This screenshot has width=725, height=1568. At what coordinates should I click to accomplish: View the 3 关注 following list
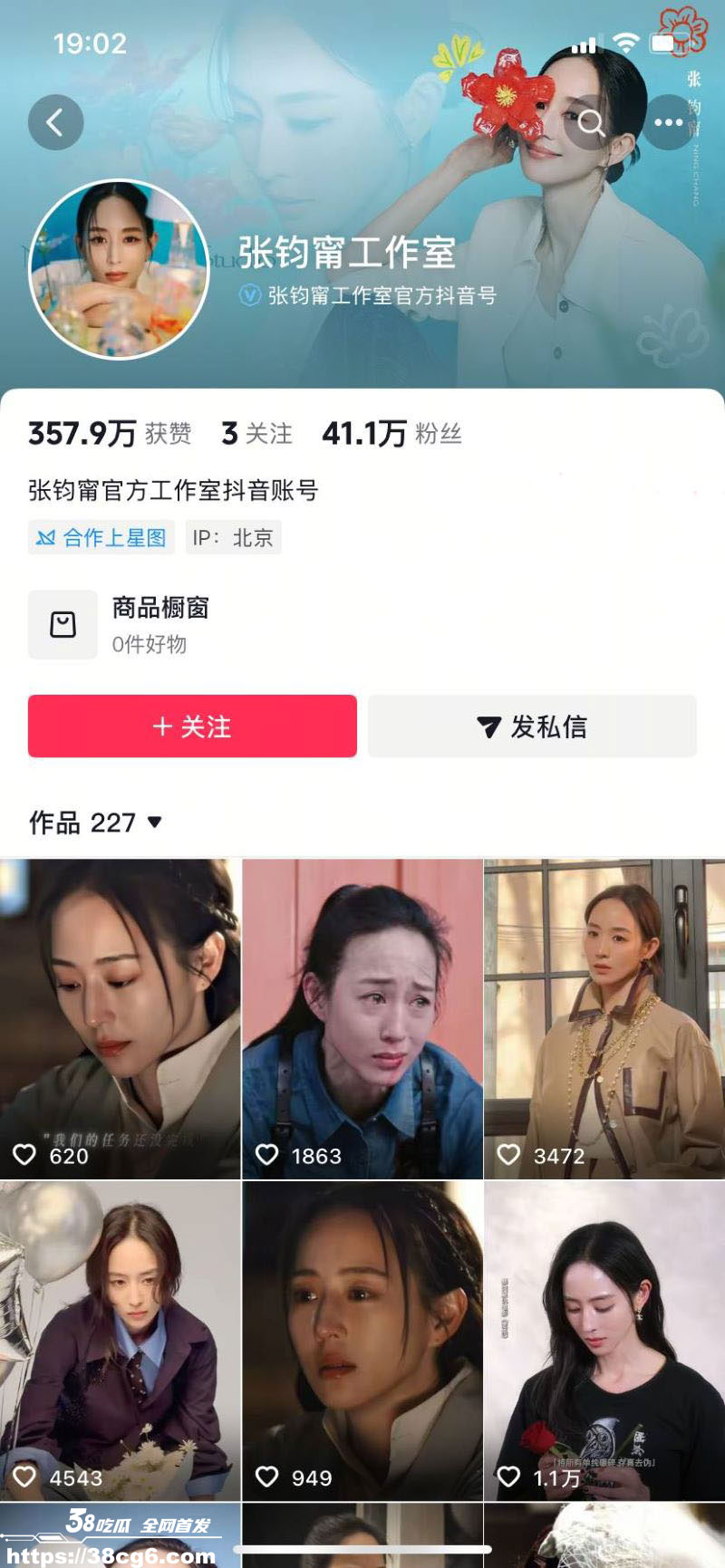(x=256, y=434)
